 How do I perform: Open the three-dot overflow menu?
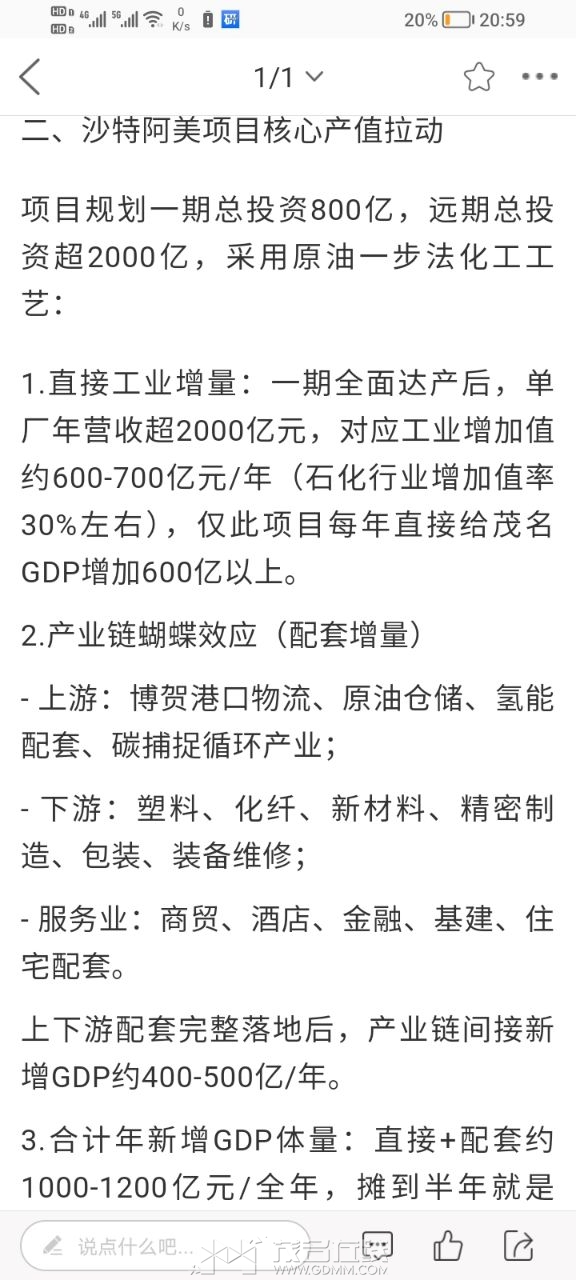[540, 76]
